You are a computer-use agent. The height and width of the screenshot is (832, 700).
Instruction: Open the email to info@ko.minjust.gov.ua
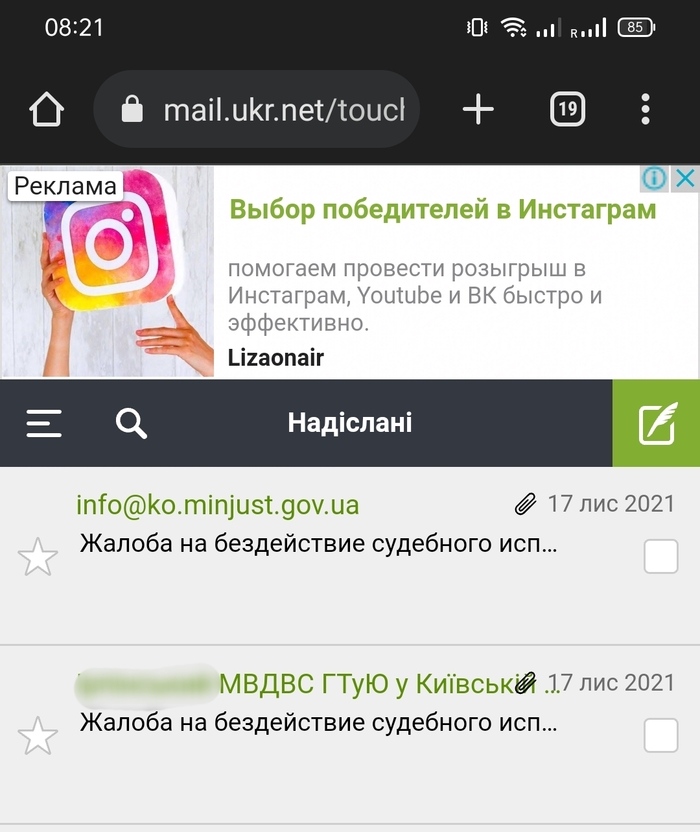(x=318, y=545)
